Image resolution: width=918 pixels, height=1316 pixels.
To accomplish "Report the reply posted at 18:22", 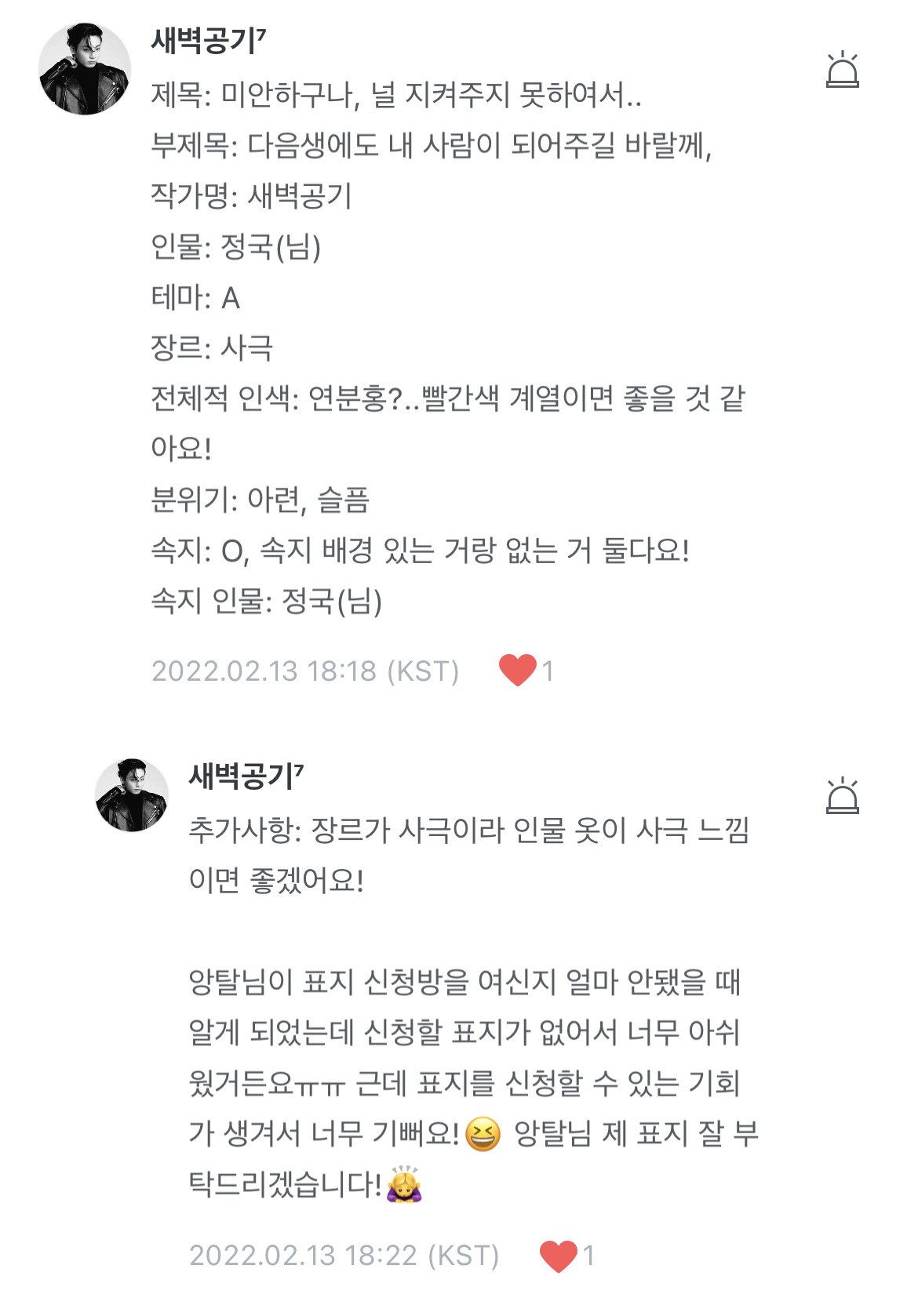I will (842, 796).
